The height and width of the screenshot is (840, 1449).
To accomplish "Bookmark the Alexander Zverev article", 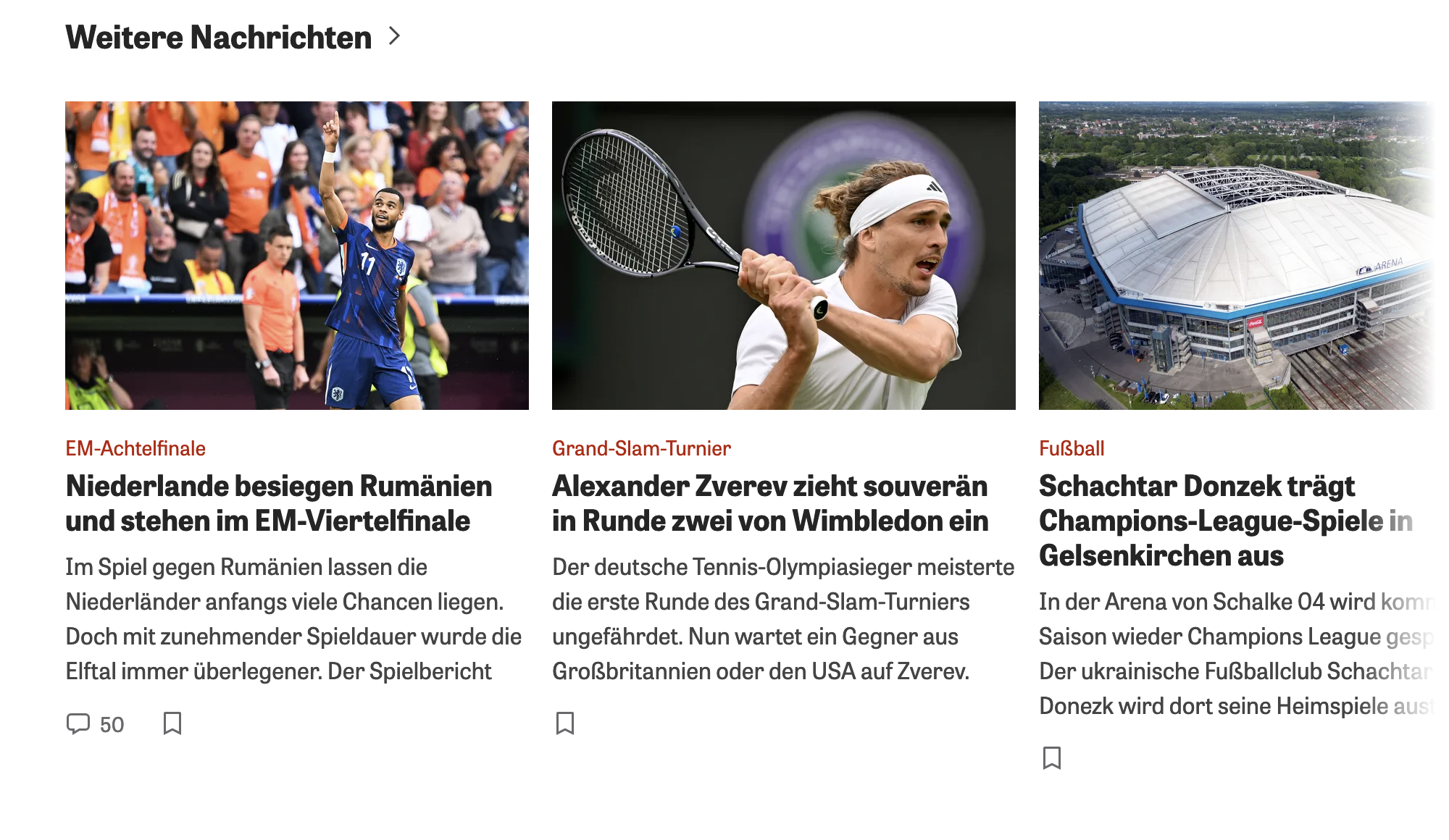I will [x=565, y=723].
